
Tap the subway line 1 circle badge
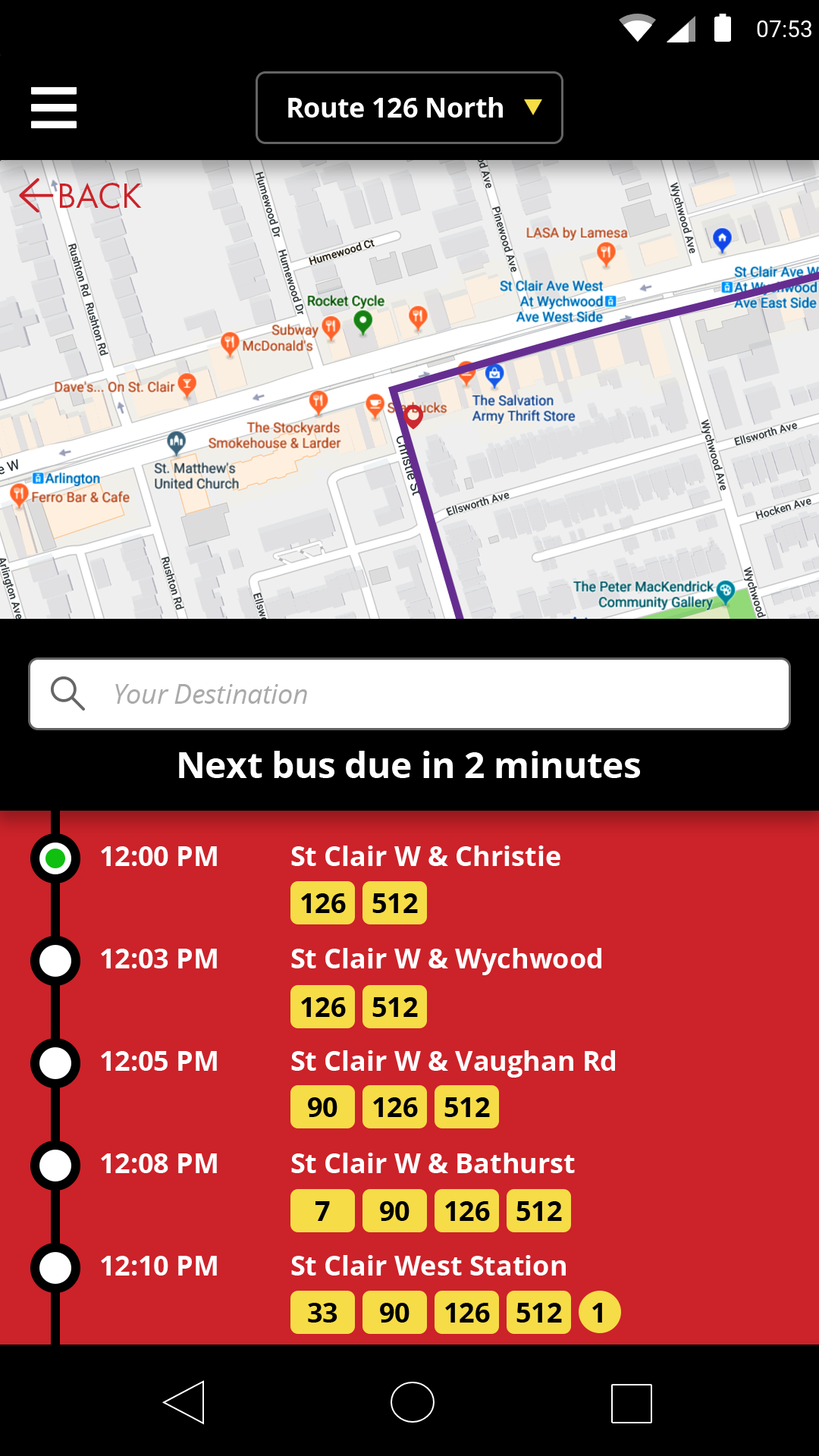click(x=599, y=1312)
